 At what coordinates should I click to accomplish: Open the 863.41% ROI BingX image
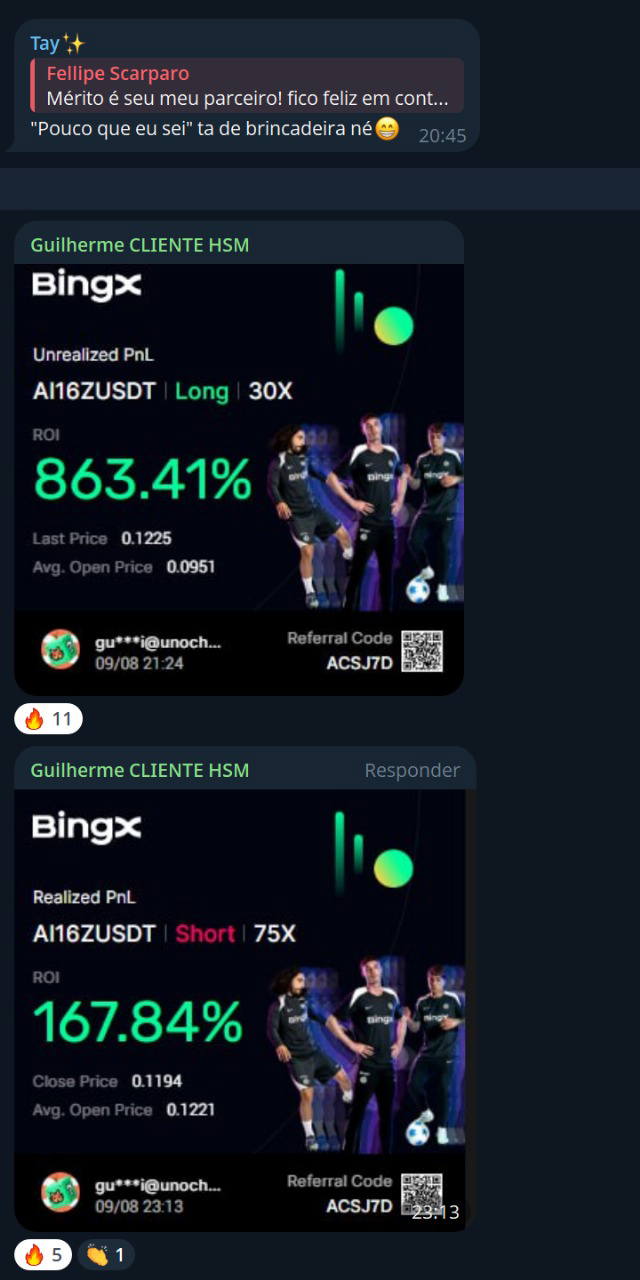pos(239,478)
